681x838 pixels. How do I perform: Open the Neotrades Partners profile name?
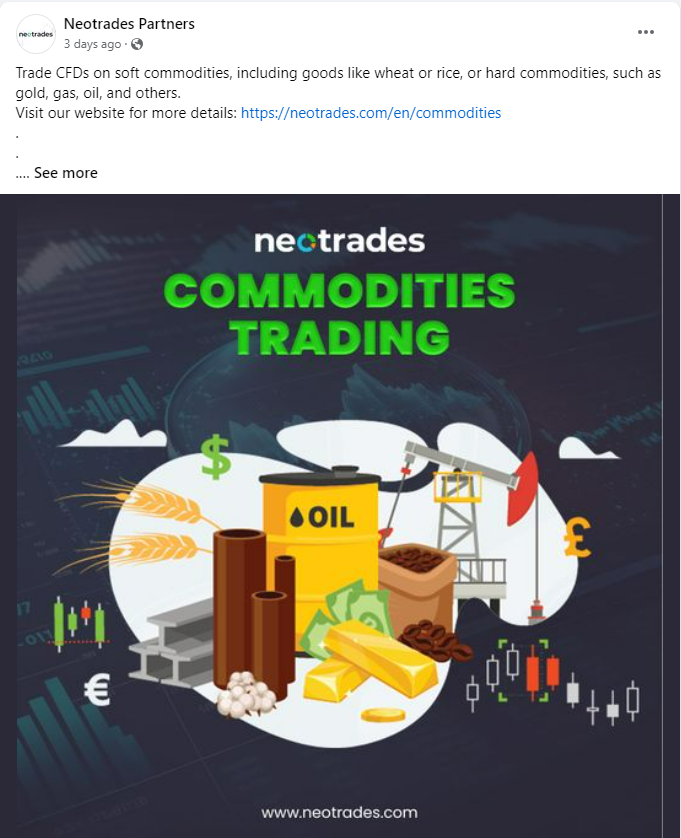(129, 23)
